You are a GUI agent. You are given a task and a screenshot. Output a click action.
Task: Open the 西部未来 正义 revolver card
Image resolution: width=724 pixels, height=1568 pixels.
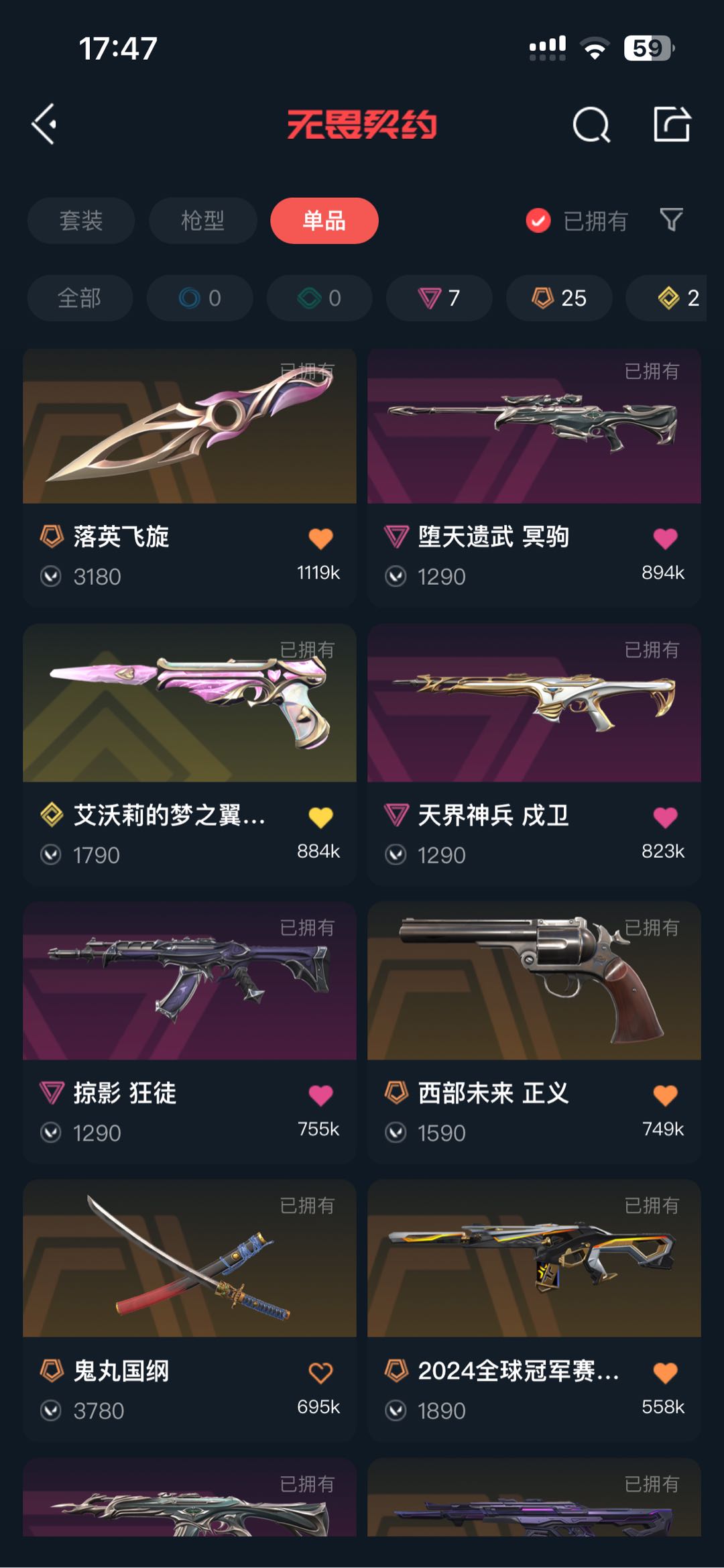(534, 1033)
